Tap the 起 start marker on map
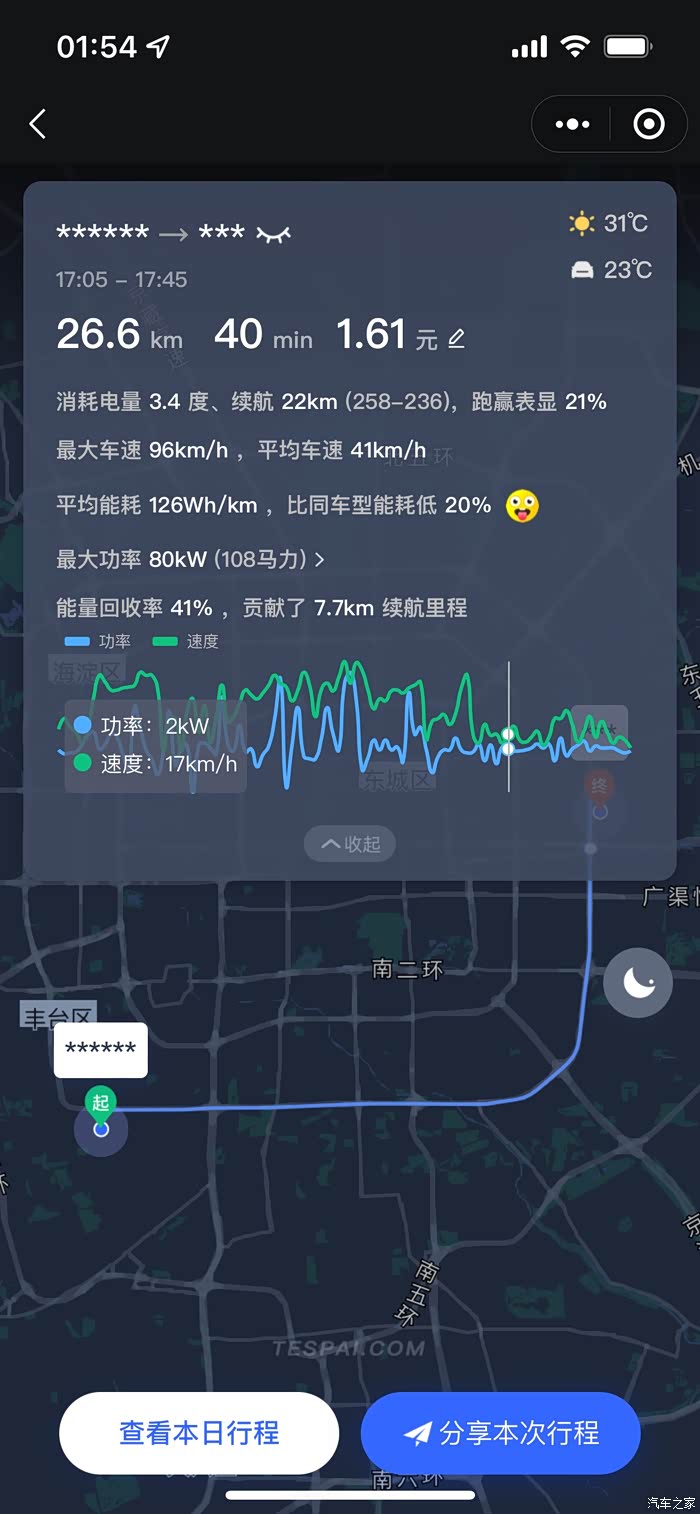700x1514 pixels. [x=100, y=1103]
